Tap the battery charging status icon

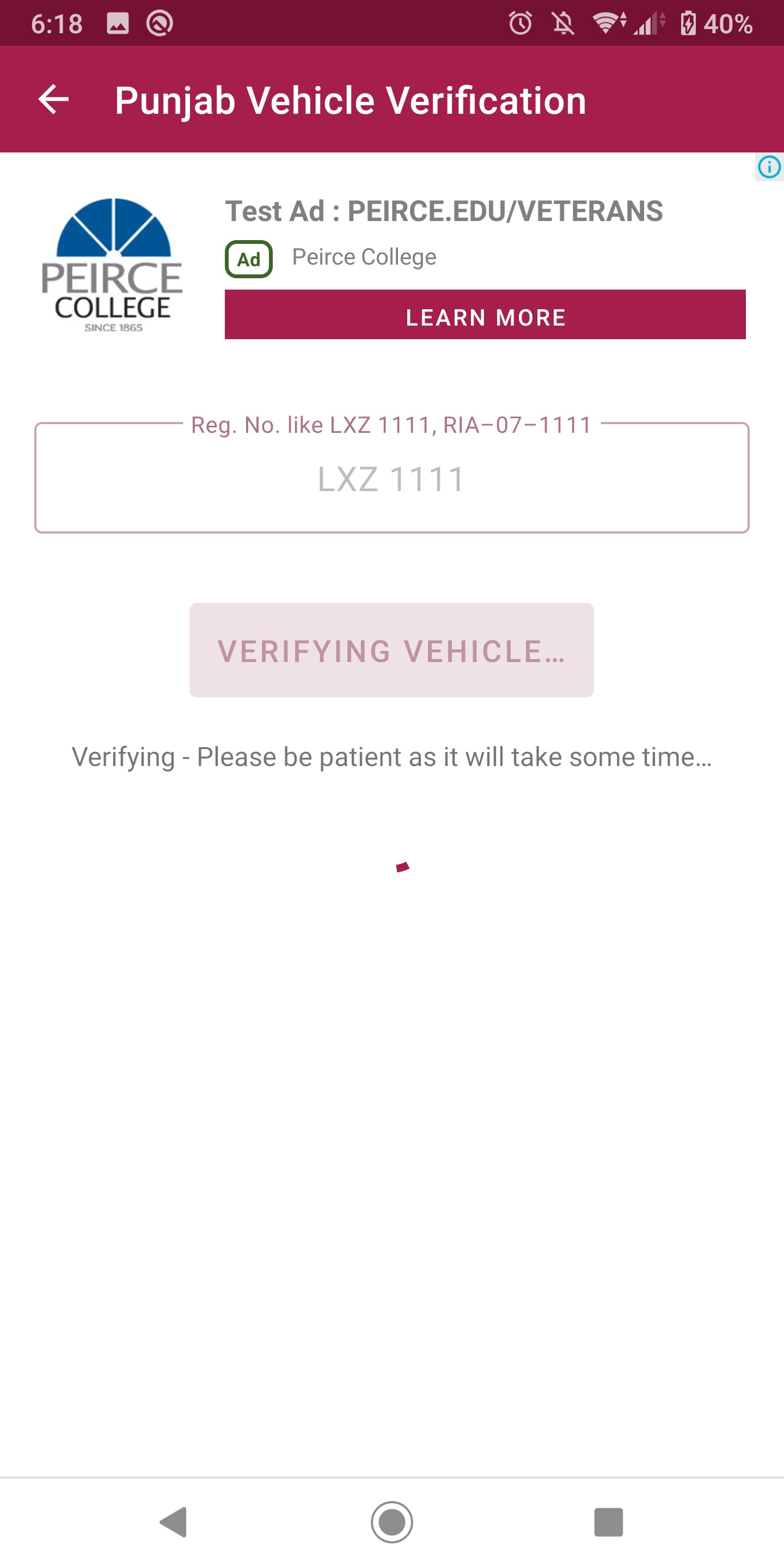coord(690,23)
